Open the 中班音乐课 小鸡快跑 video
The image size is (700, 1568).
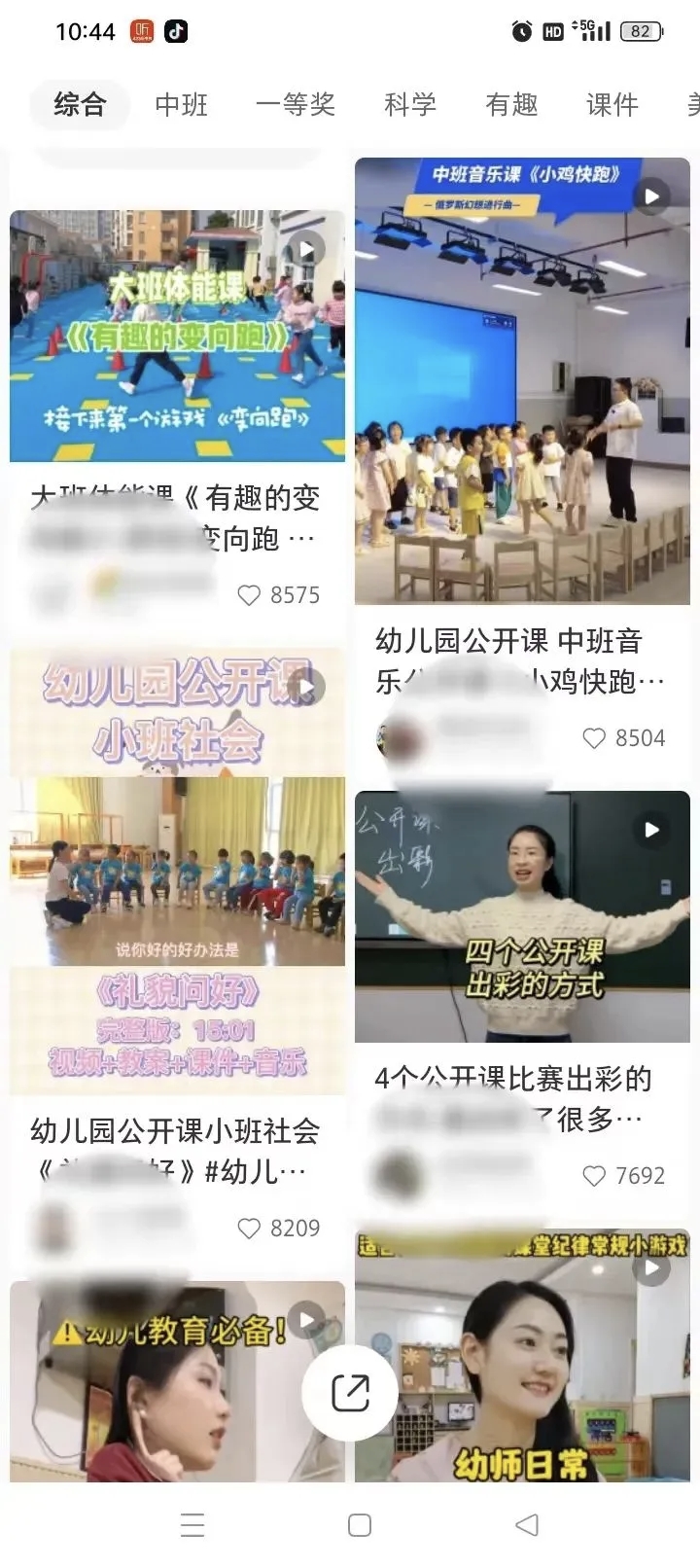(522, 380)
